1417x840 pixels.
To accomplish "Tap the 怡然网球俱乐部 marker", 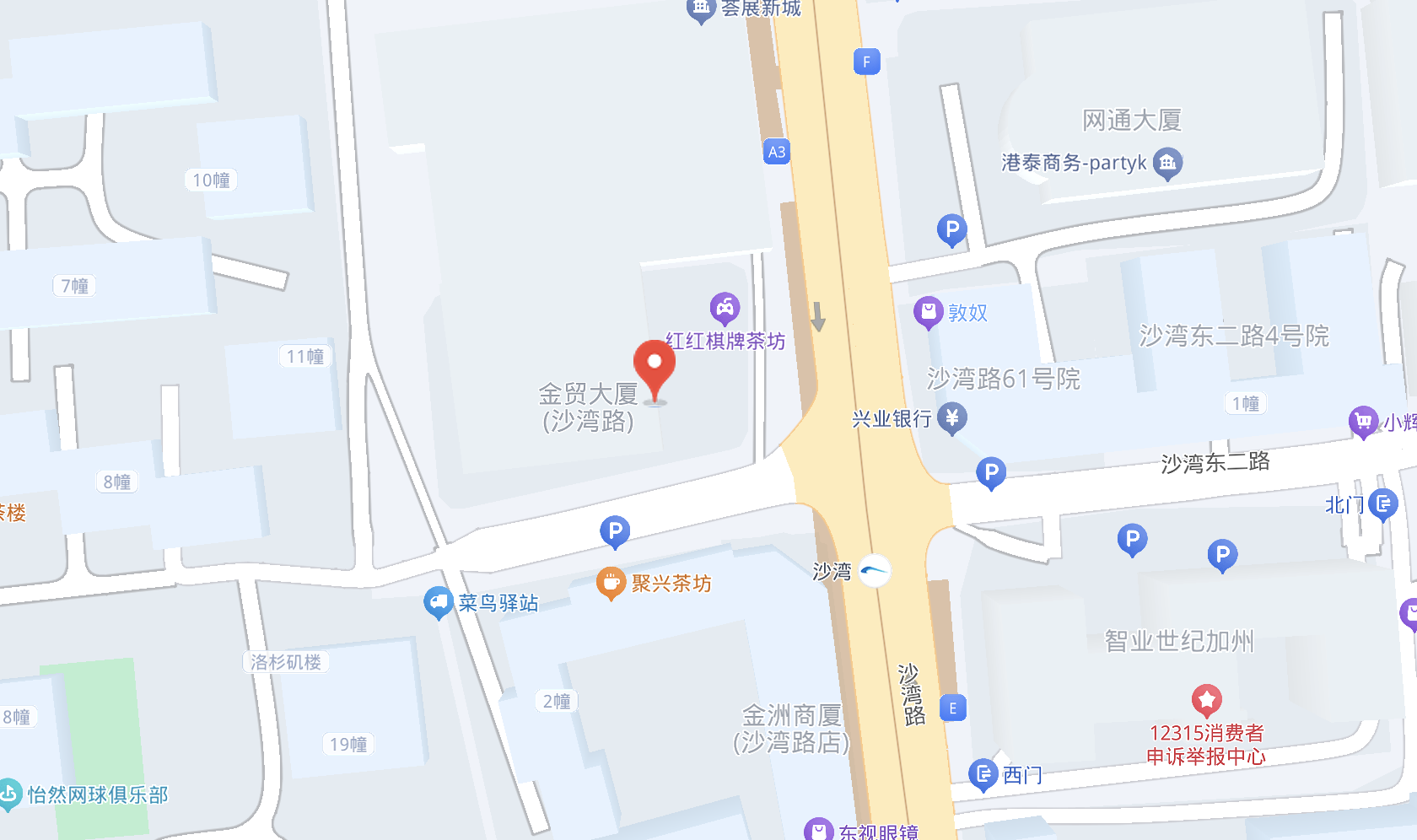I will (8, 794).
